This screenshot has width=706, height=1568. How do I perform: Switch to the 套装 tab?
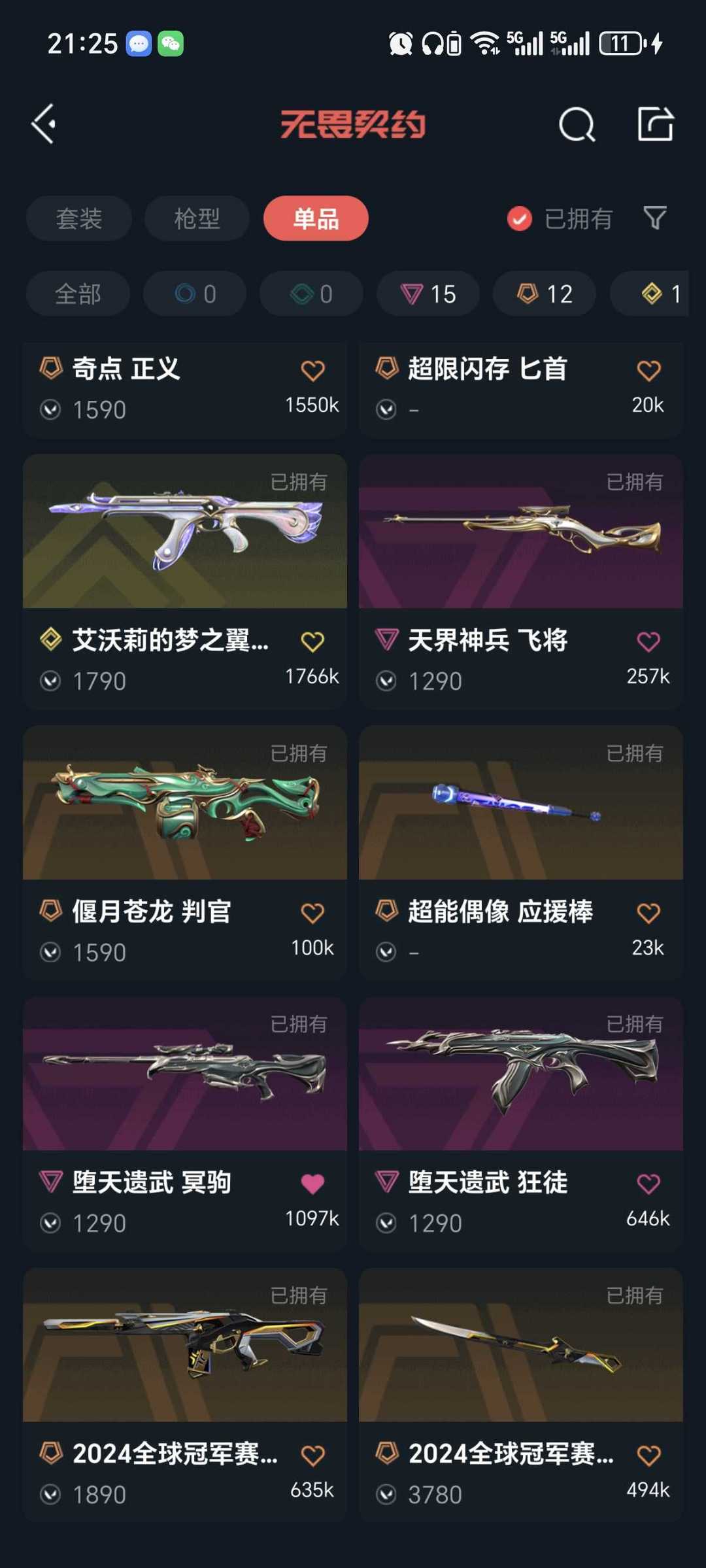pos(79,218)
